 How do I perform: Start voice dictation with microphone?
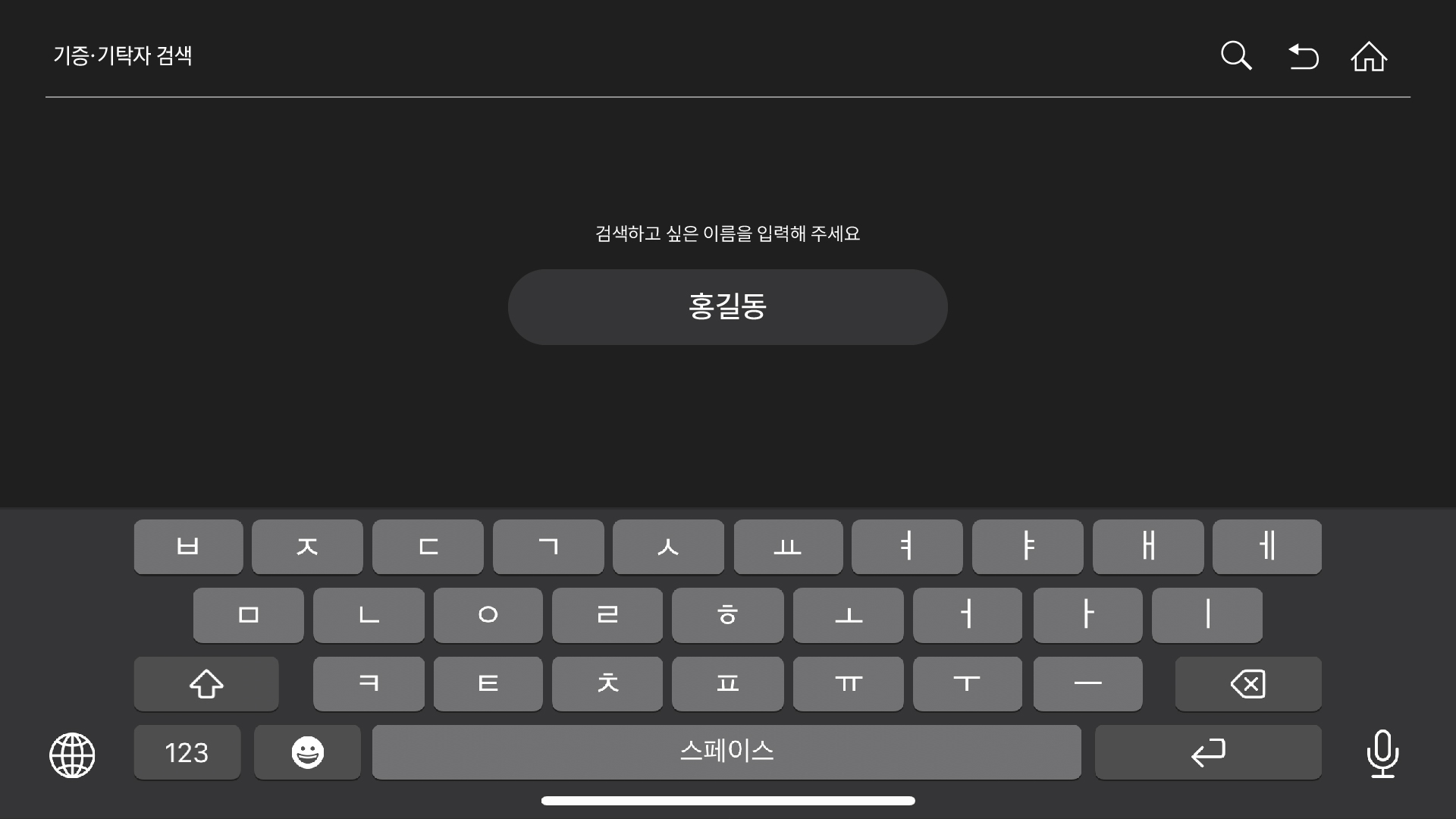[x=1382, y=754]
